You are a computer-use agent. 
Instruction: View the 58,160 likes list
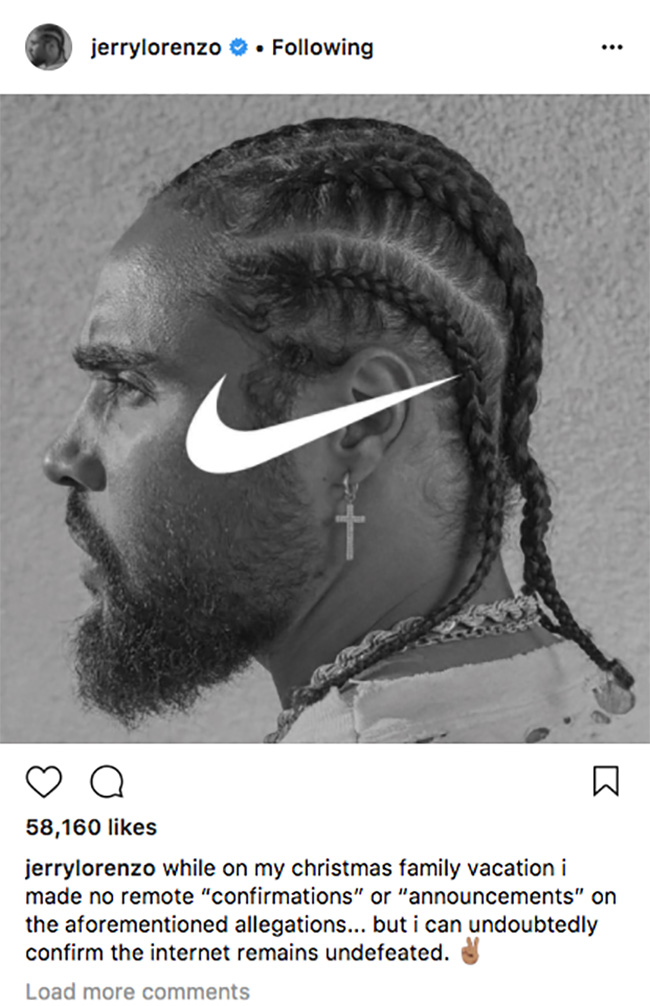(x=91, y=827)
